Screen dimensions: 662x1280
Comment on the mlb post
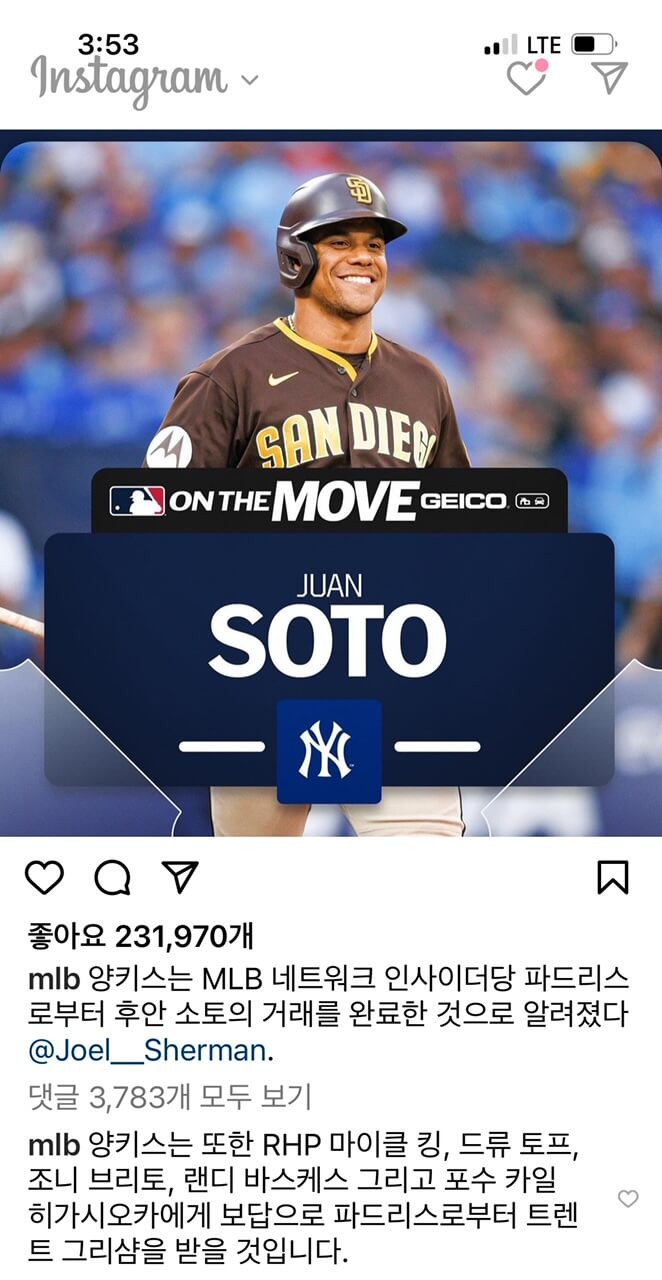pyautogui.click(x=112, y=877)
